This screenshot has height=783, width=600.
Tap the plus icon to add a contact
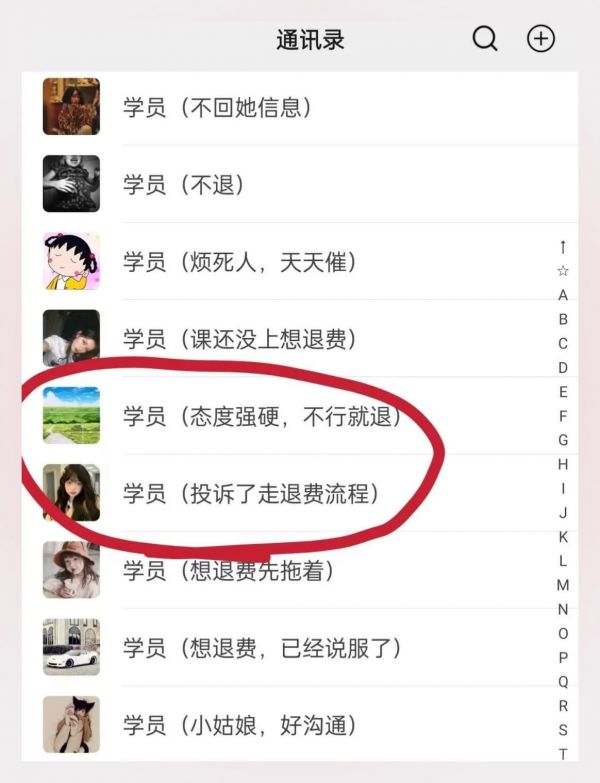click(x=541, y=39)
